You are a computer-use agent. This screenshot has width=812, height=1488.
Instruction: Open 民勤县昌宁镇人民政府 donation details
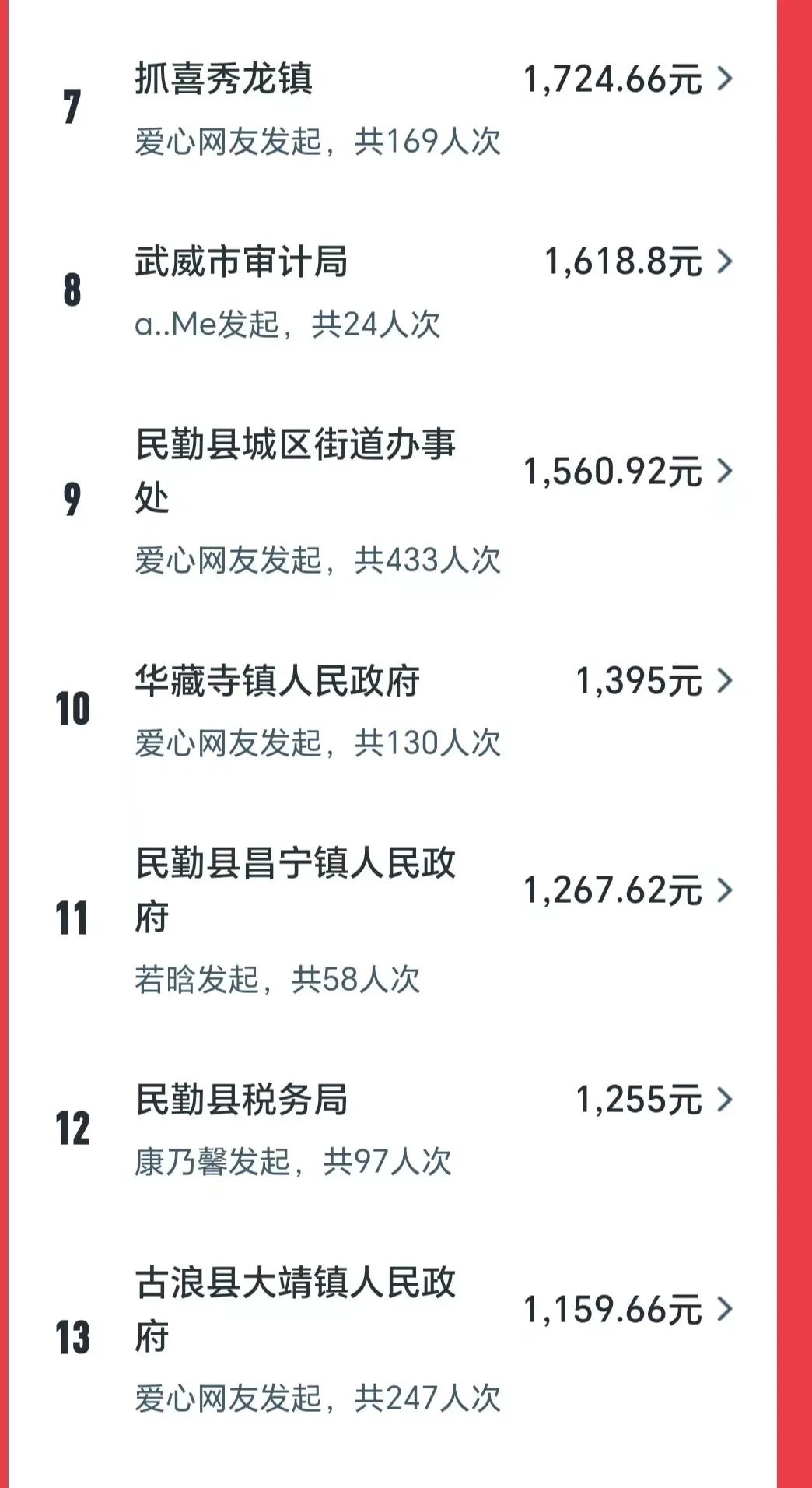(x=393, y=920)
